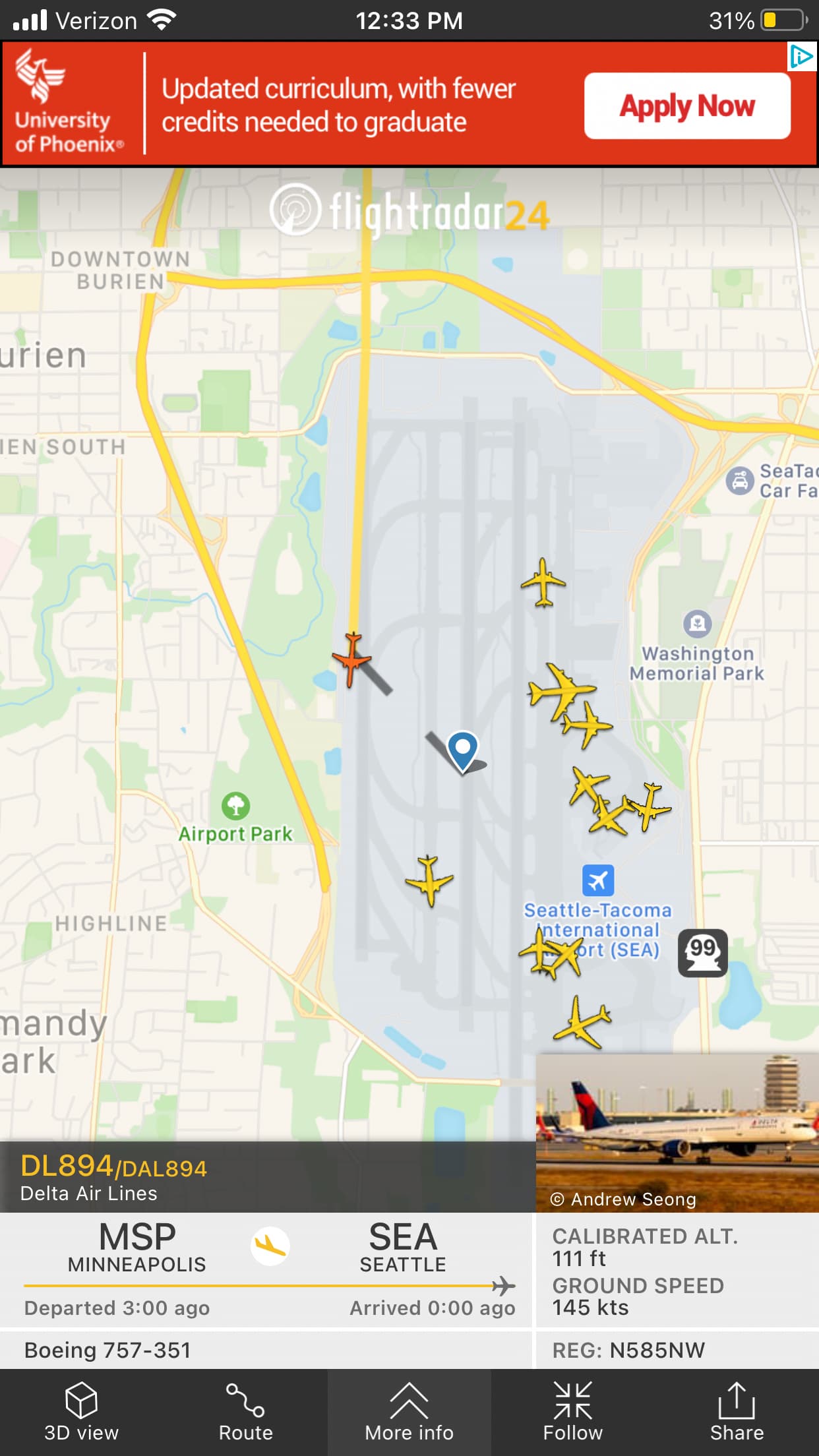
Task: Tap Apply Now in the ad banner
Action: [x=686, y=106]
